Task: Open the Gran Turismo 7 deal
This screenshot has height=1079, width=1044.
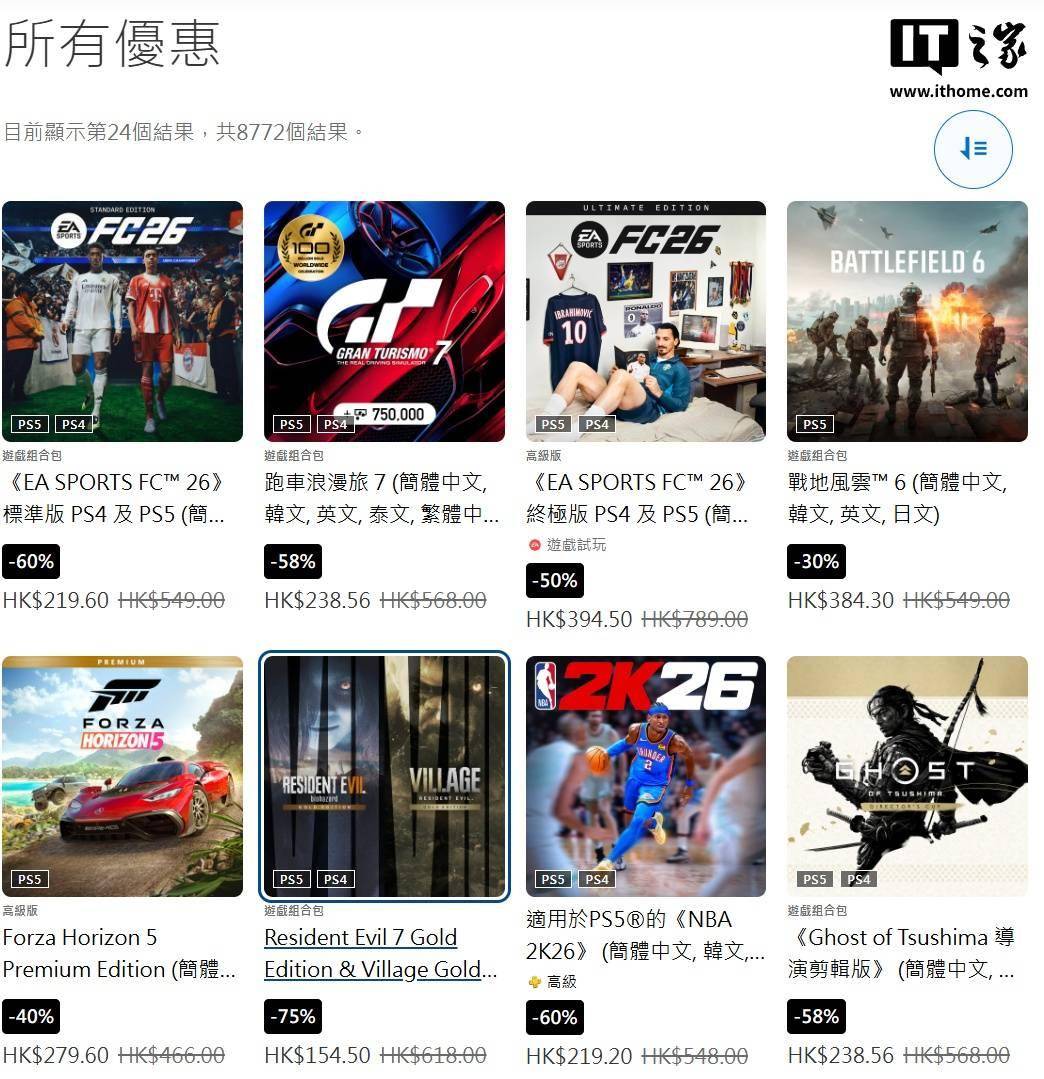Action: point(384,321)
